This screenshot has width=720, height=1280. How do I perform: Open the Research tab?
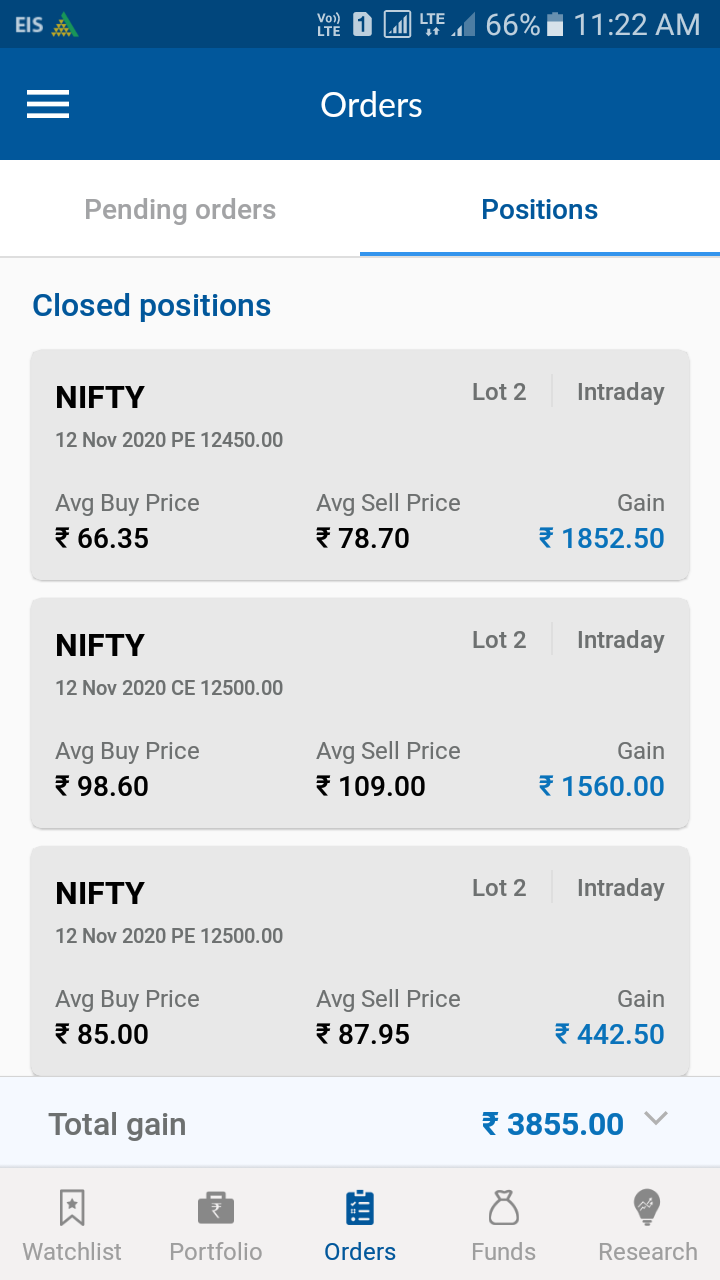pyautogui.click(x=648, y=1225)
